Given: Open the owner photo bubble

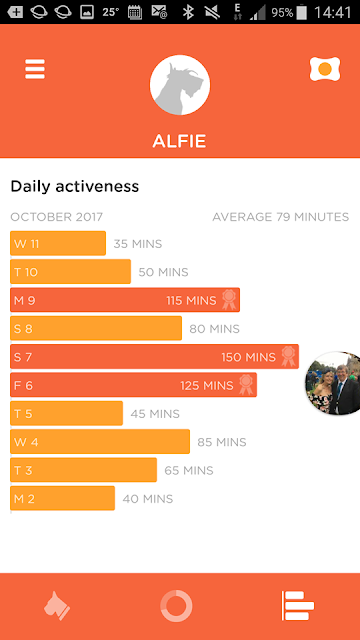Looking at the screenshot, I should [333, 383].
